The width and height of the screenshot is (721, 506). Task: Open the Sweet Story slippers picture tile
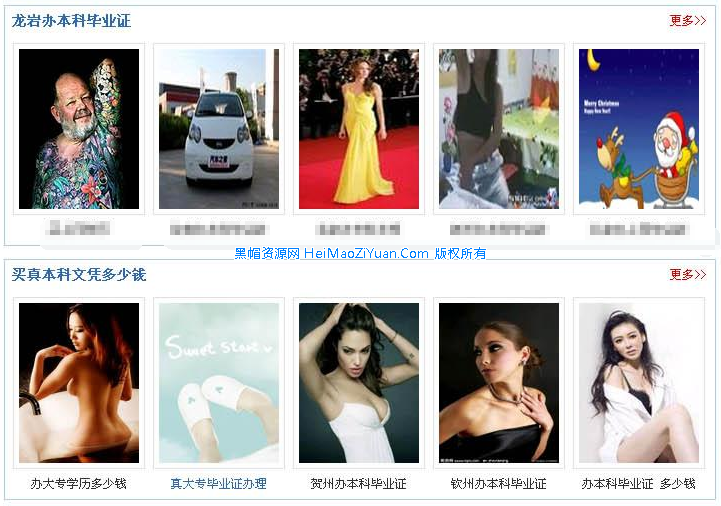[219, 383]
